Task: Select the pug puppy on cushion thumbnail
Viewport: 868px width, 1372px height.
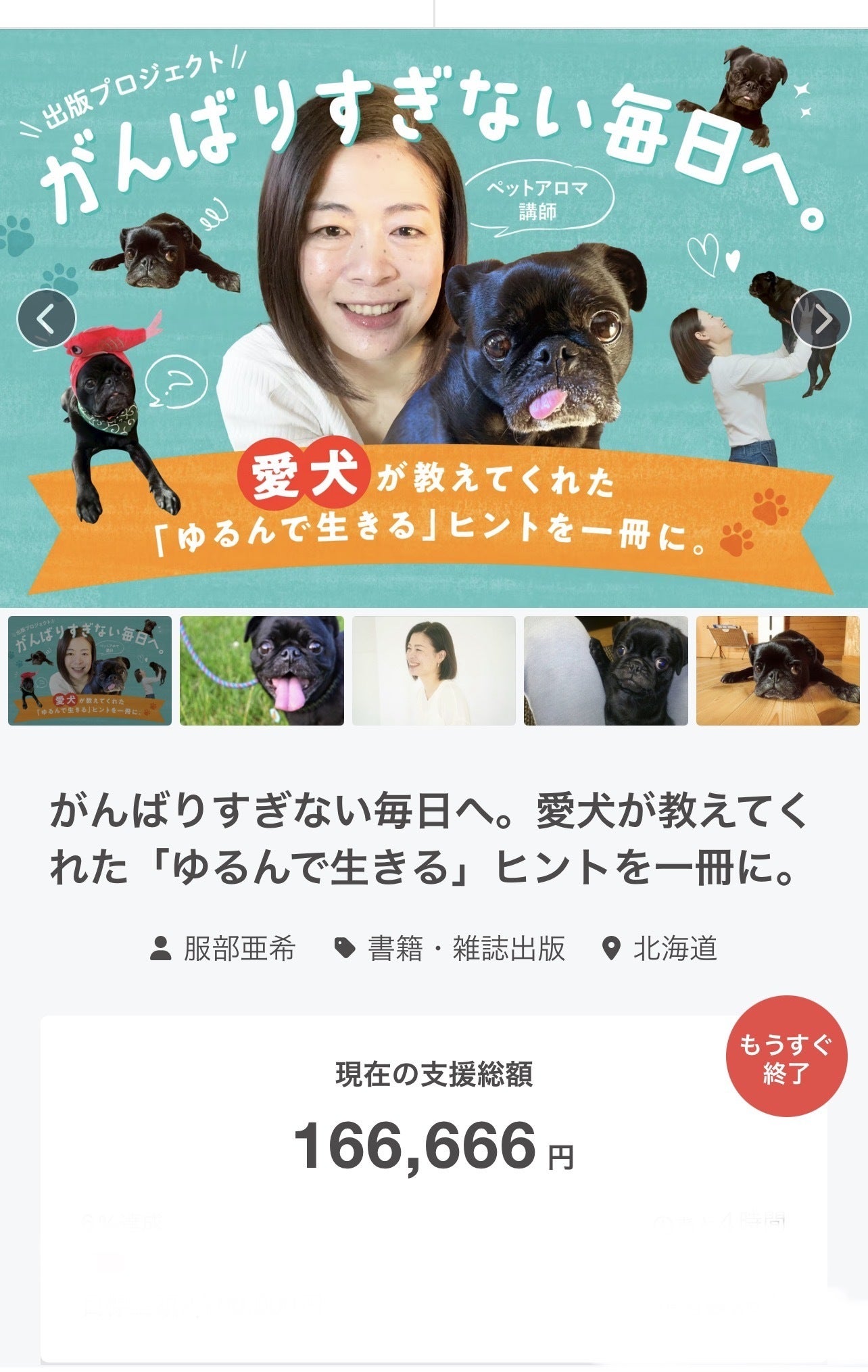Action: [606, 670]
